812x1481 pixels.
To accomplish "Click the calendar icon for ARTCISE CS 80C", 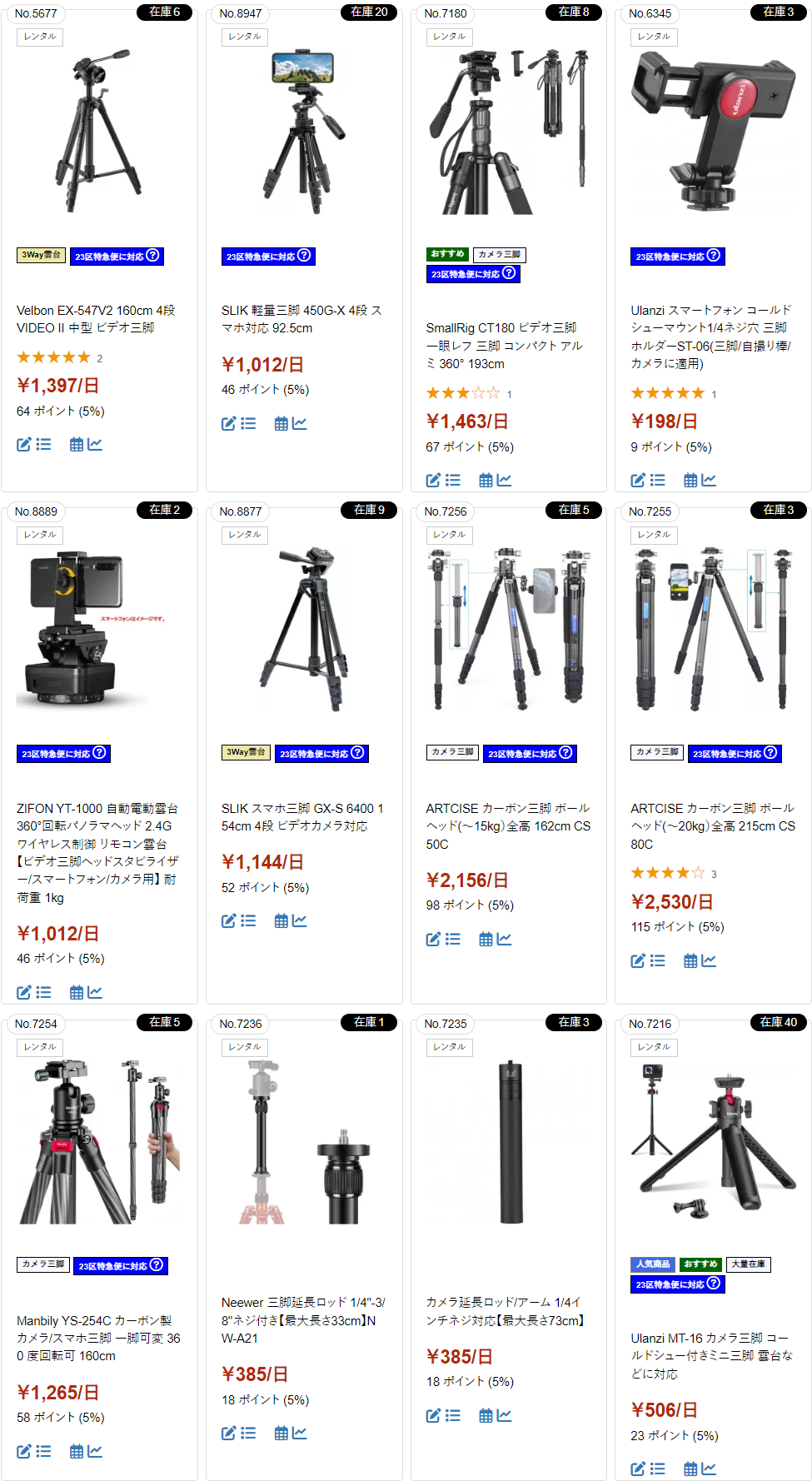I will tap(690, 960).
